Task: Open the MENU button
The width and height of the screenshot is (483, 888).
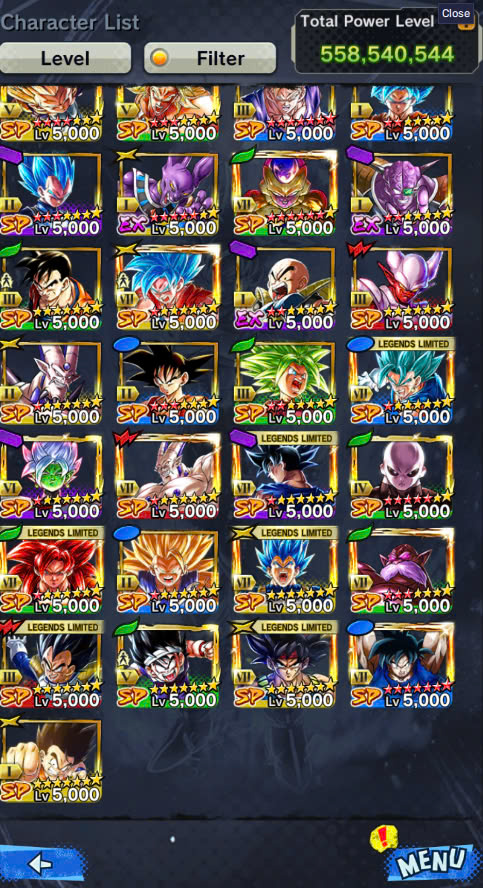Action: click(433, 861)
